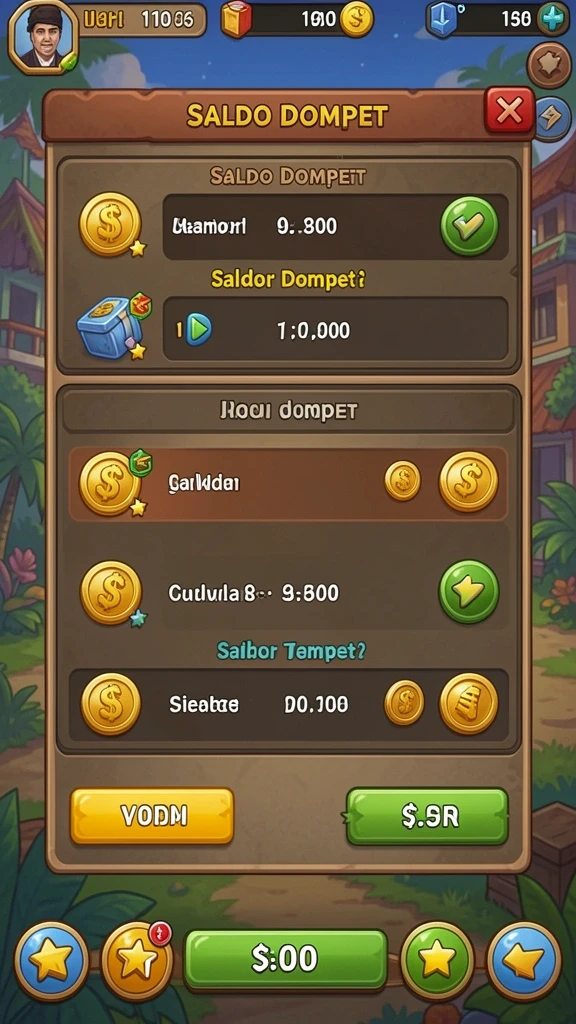Tap the blue back arrow button

(x=524, y=961)
